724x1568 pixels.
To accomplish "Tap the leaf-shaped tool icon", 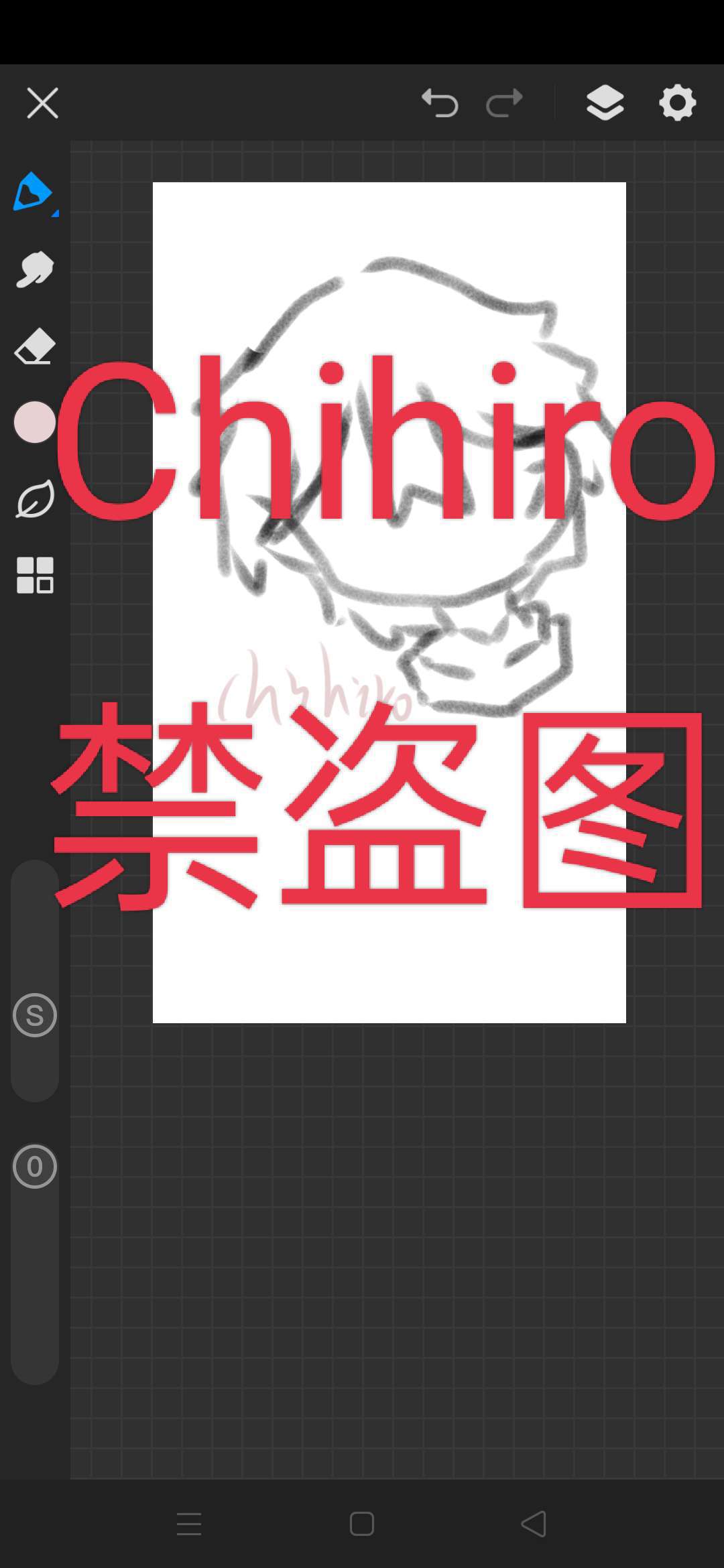I will click(34, 499).
